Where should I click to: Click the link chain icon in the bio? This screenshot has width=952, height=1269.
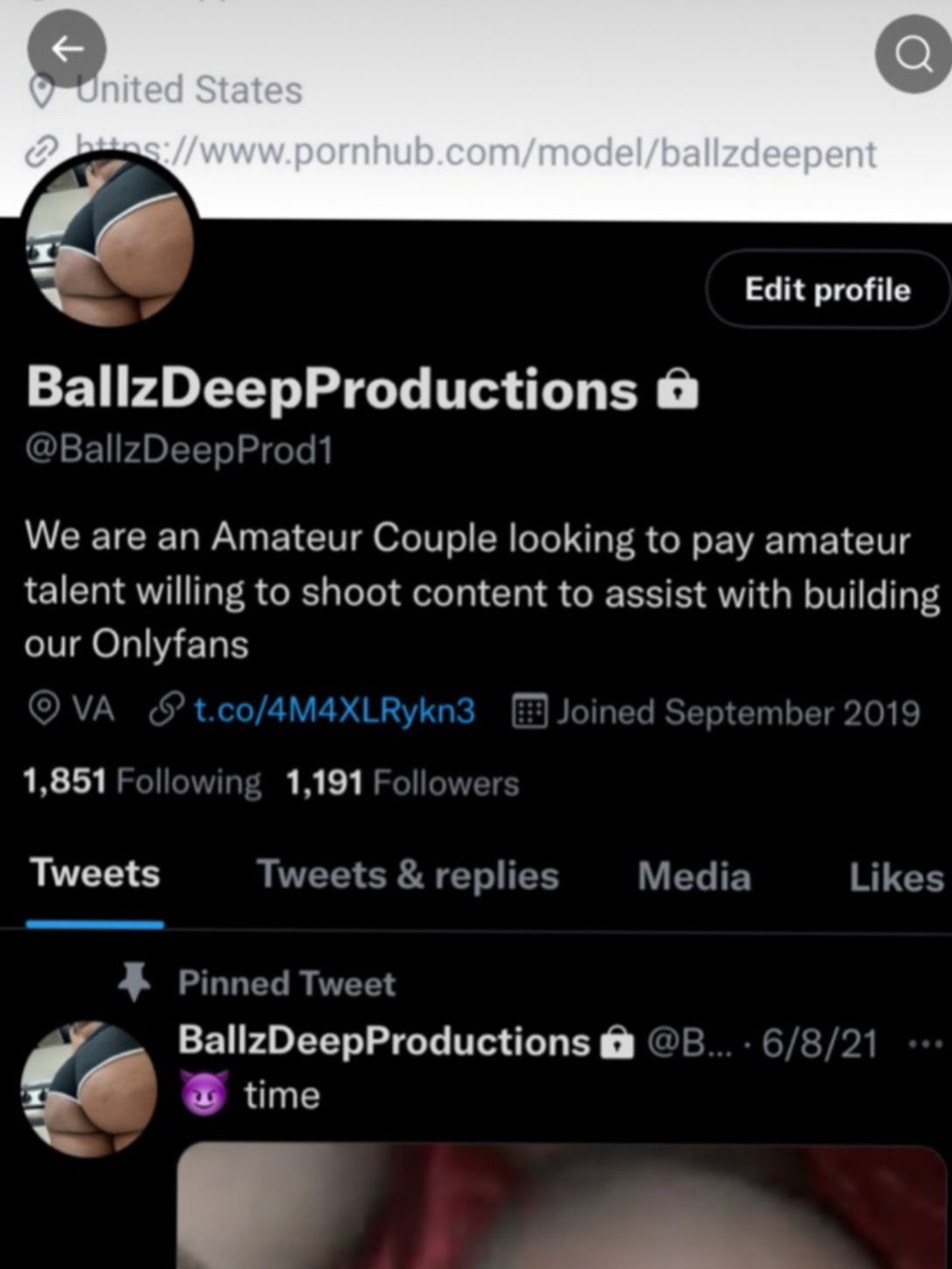[168, 709]
